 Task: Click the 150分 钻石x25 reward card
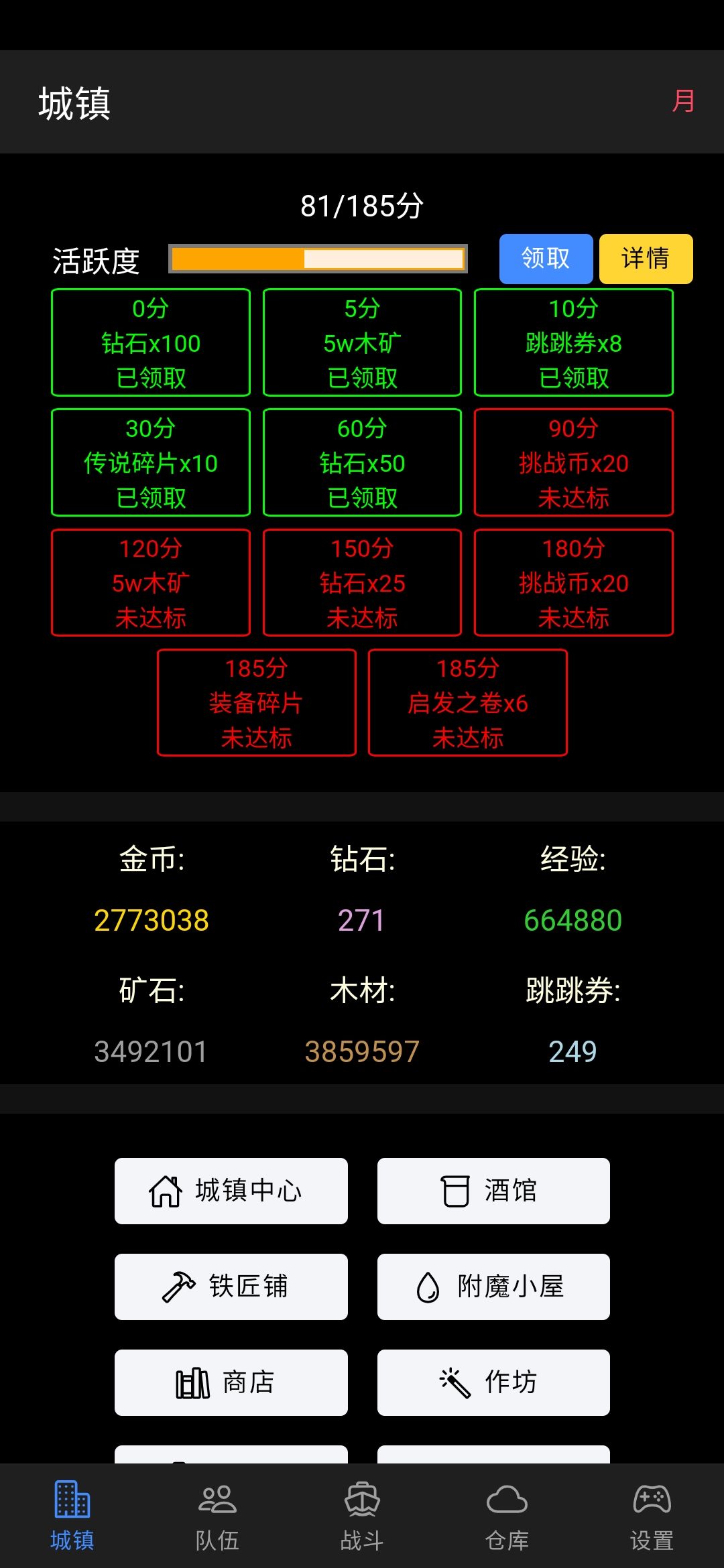click(362, 582)
